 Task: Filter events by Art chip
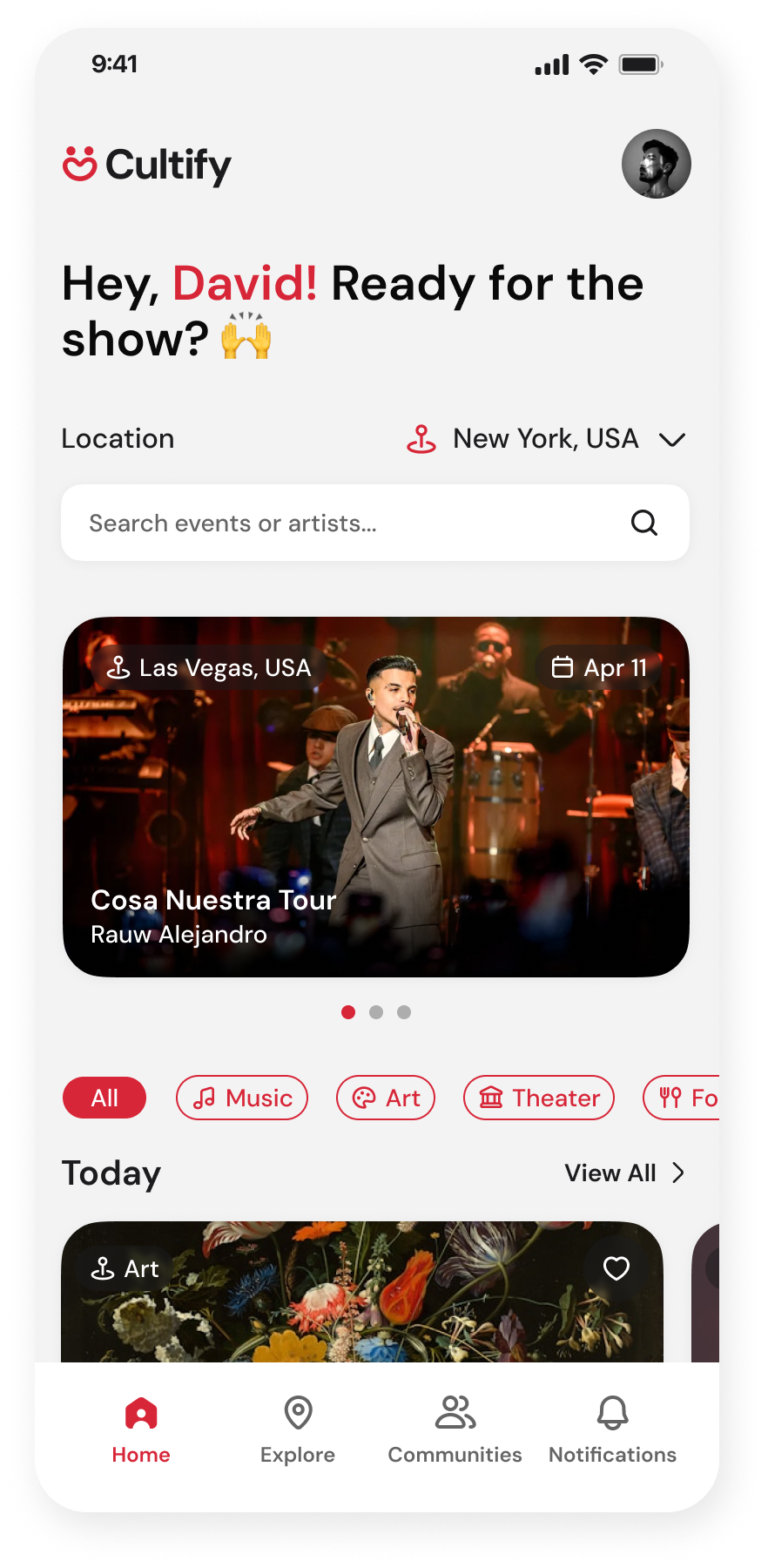(x=386, y=1098)
